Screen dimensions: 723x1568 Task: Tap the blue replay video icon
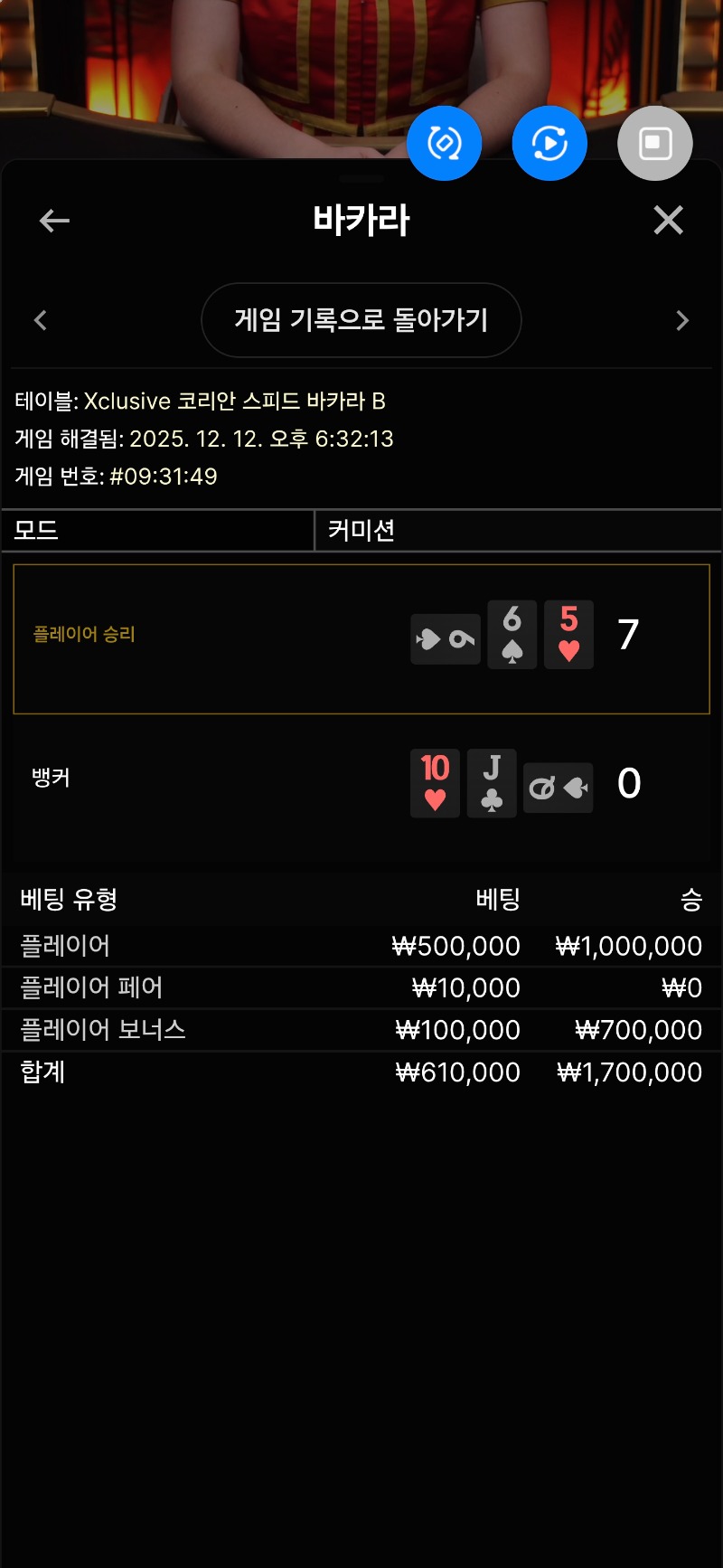pos(549,143)
